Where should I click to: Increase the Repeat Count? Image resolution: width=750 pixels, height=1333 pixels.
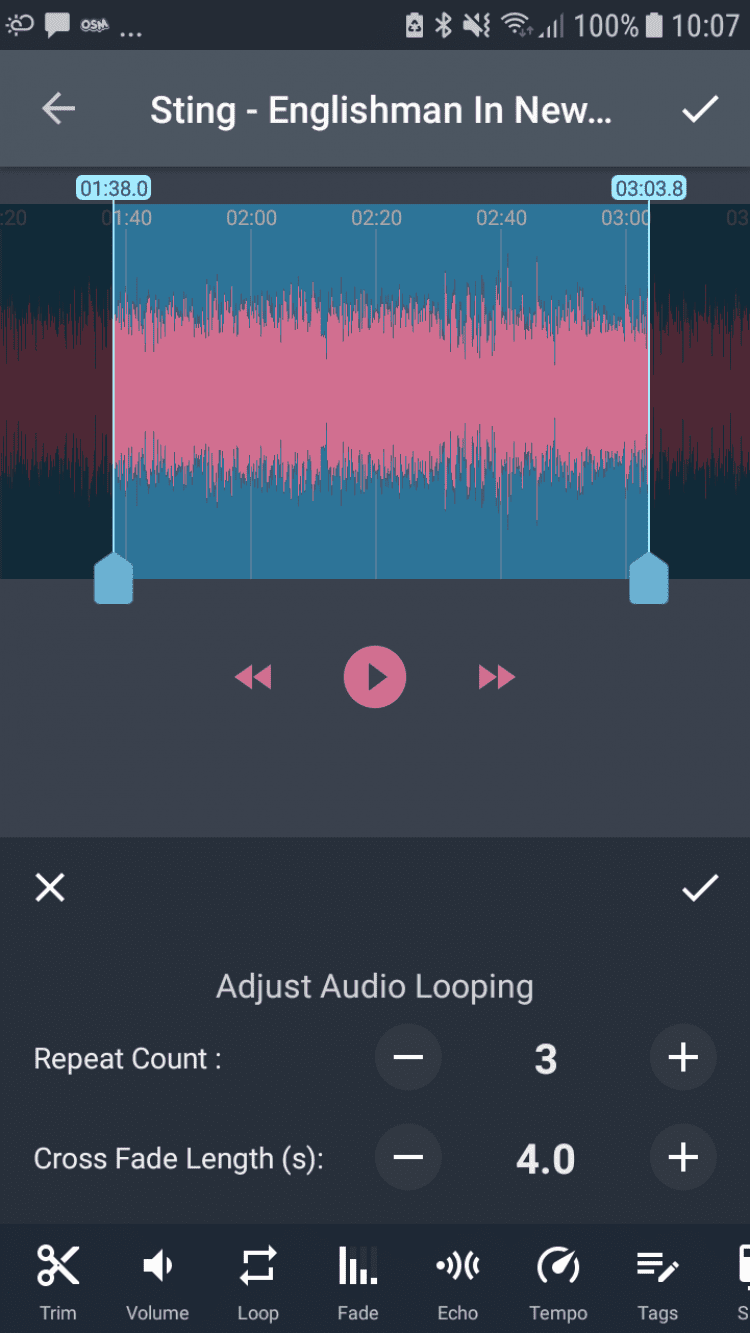click(x=683, y=1058)
